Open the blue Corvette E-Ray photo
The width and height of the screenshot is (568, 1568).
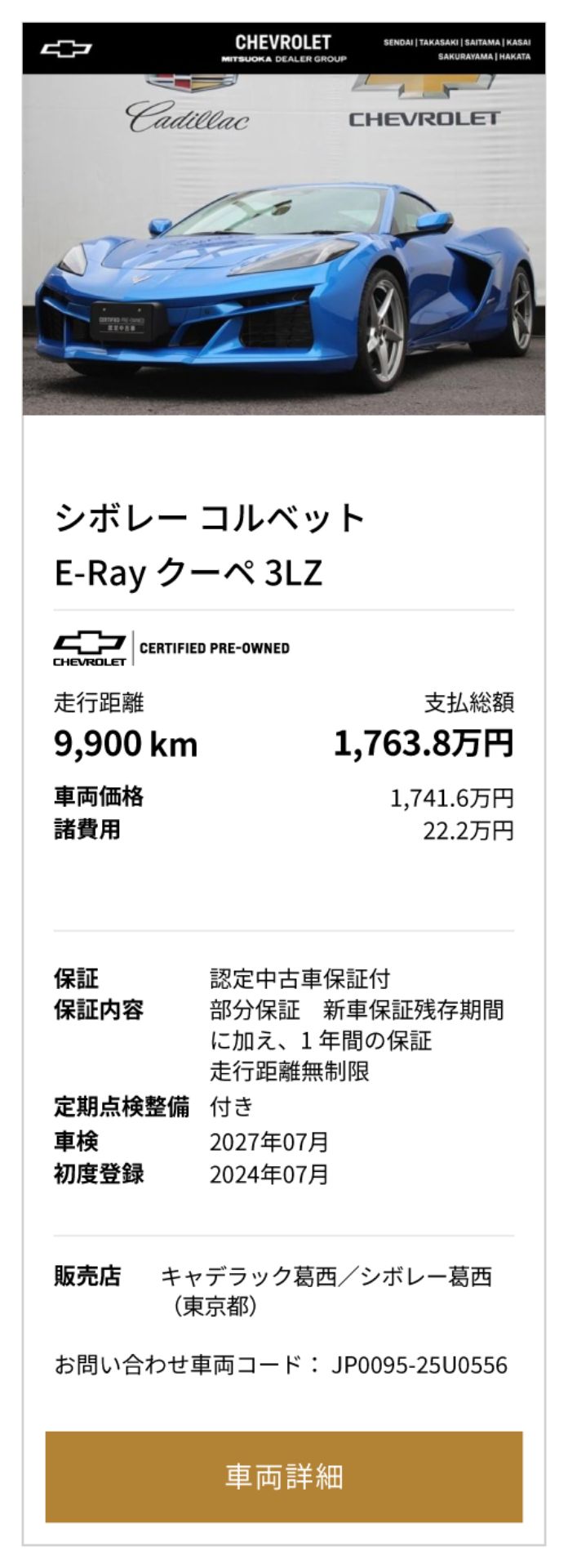click(x=283, y=245)
